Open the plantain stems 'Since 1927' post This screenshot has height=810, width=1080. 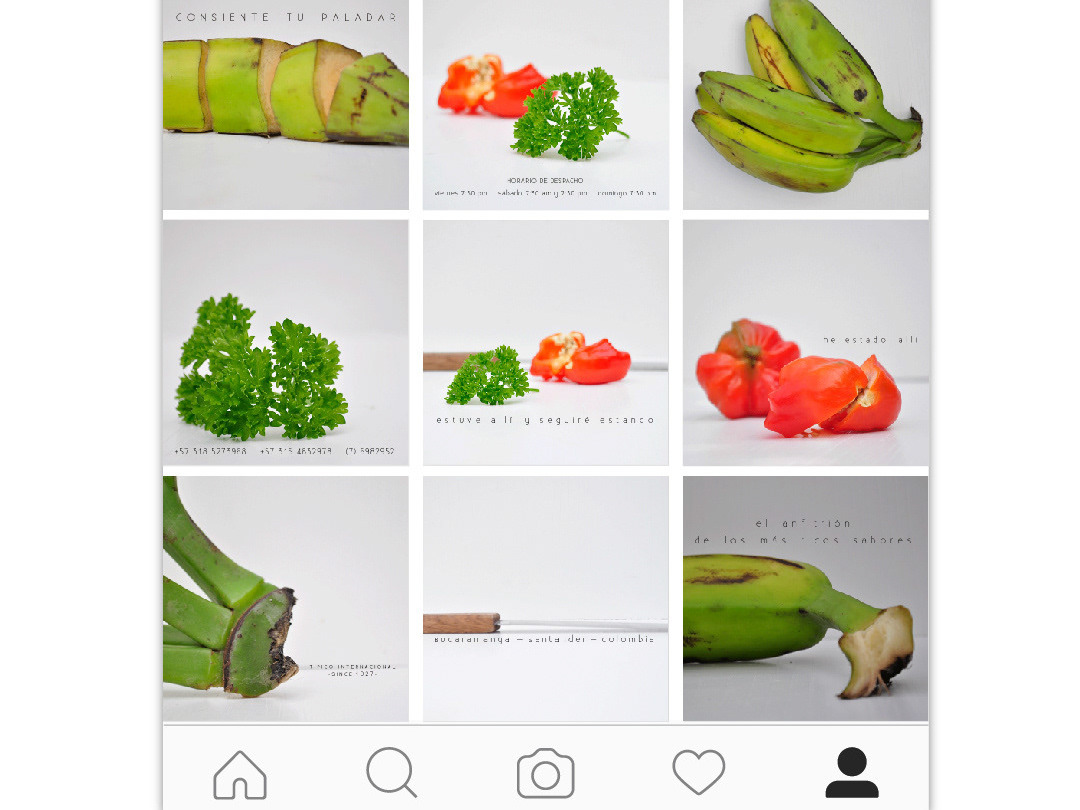pos(286,598)
